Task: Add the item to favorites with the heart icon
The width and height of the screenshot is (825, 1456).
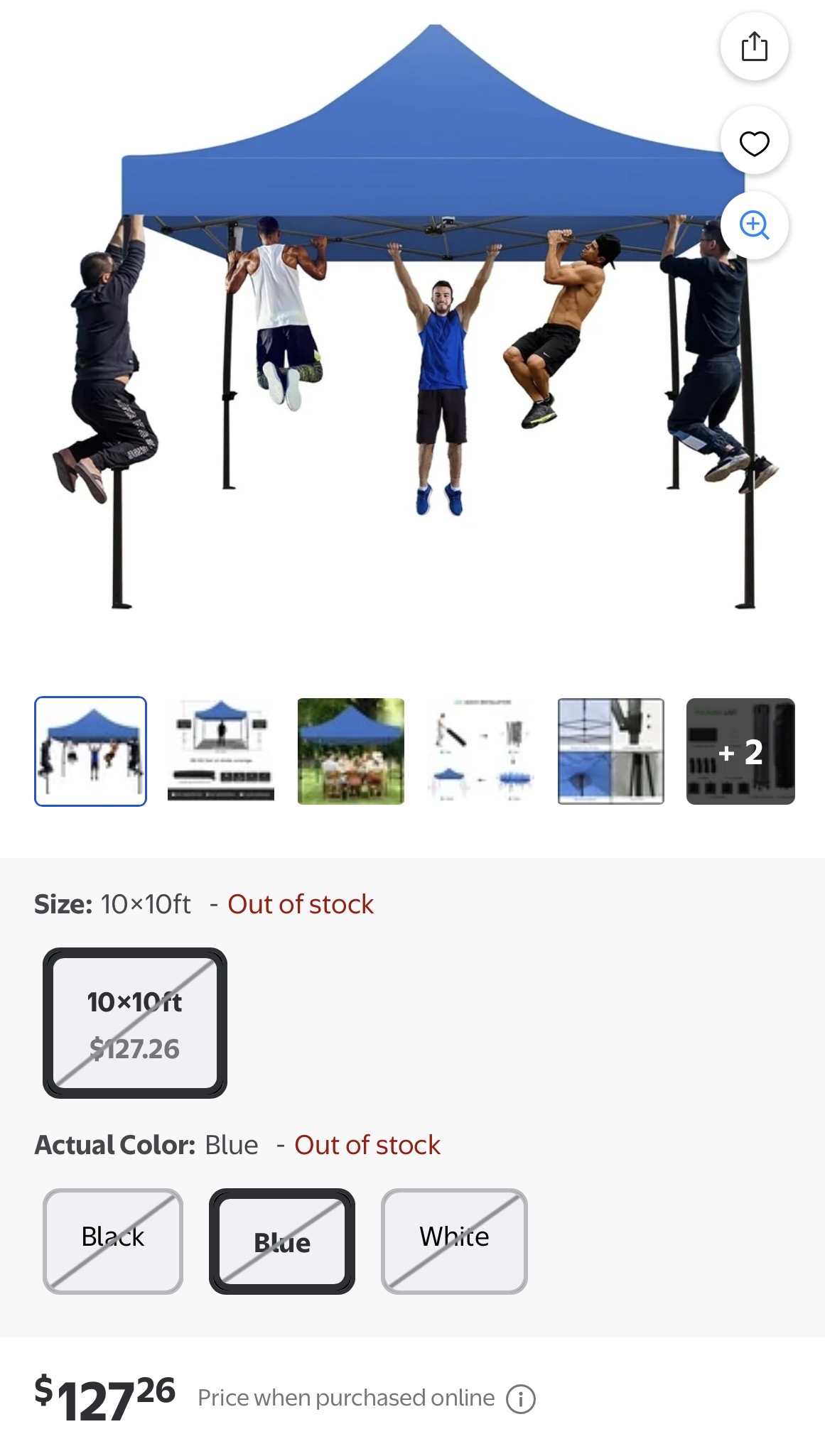Action: click(754, 143)
